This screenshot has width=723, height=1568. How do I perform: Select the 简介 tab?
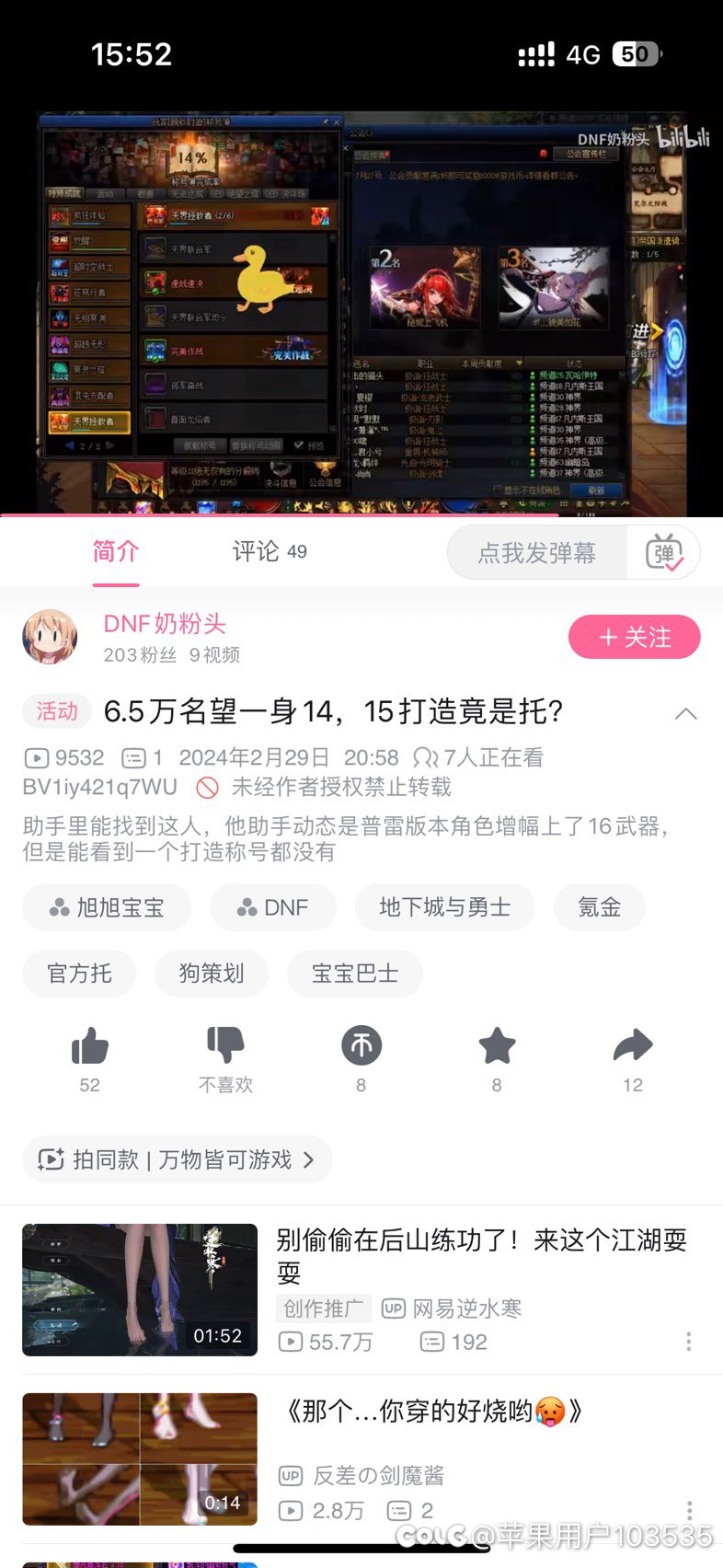pyautogui.click(x=116, y=551)
